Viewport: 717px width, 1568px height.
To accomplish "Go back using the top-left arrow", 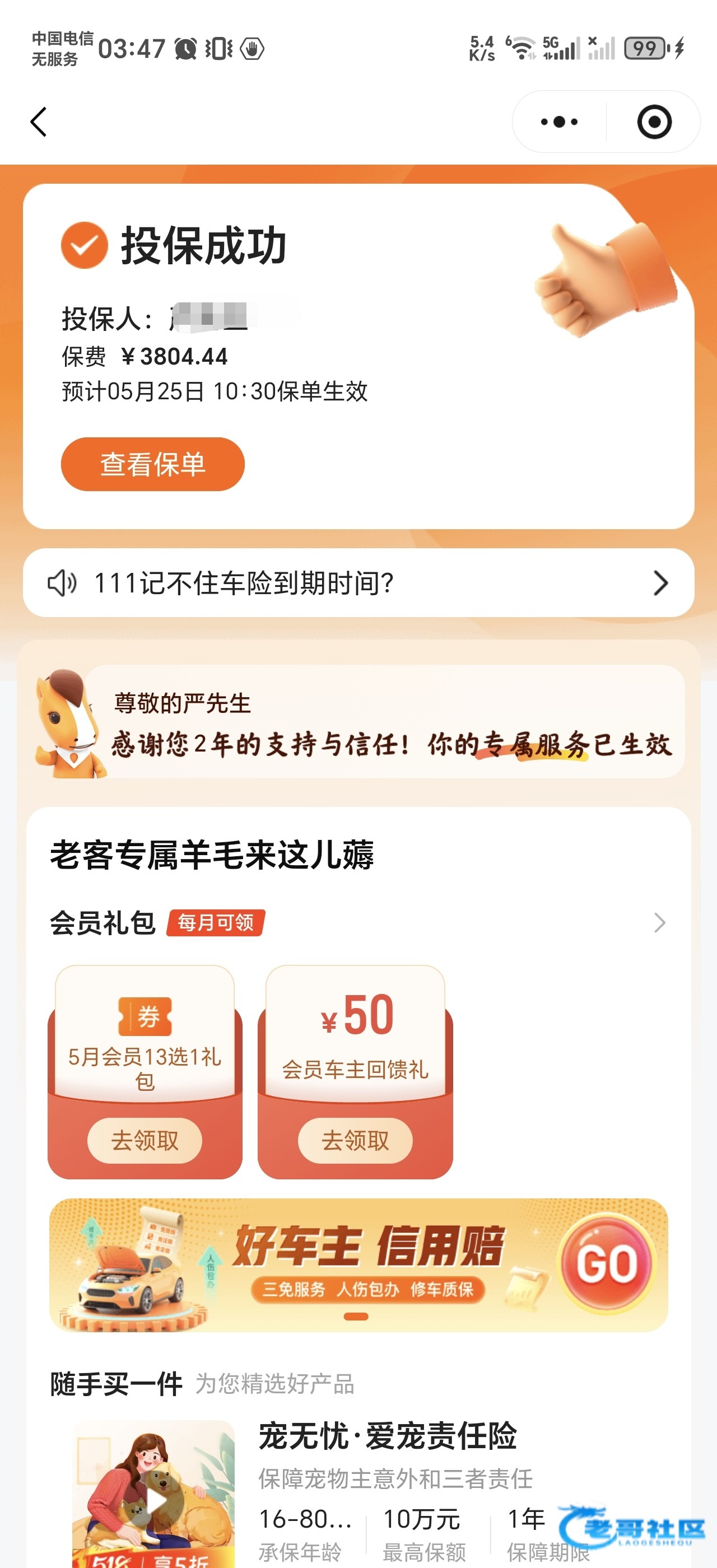I will [x=39, y=122].
